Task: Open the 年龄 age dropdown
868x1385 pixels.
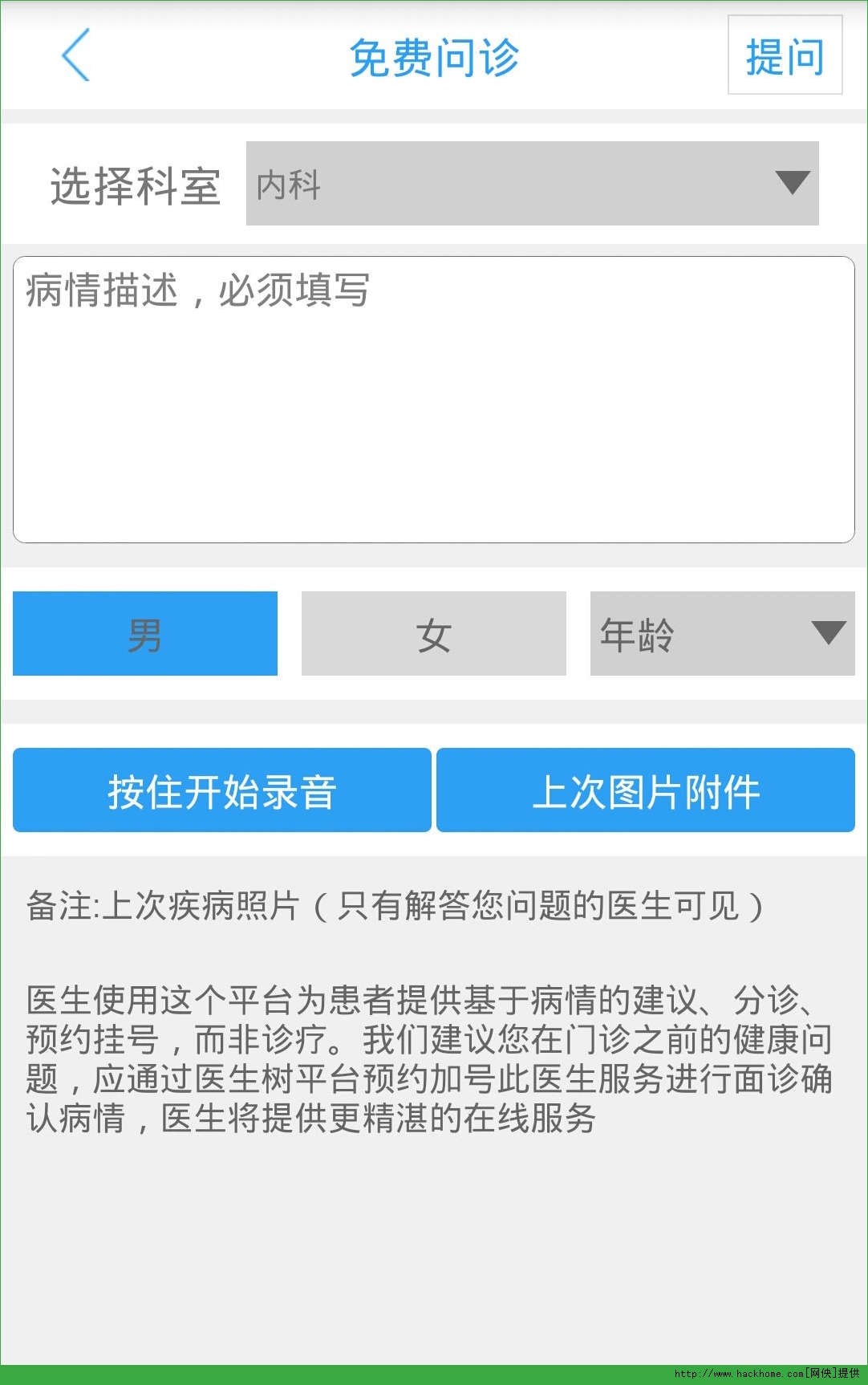Action: tap(723, 634)
